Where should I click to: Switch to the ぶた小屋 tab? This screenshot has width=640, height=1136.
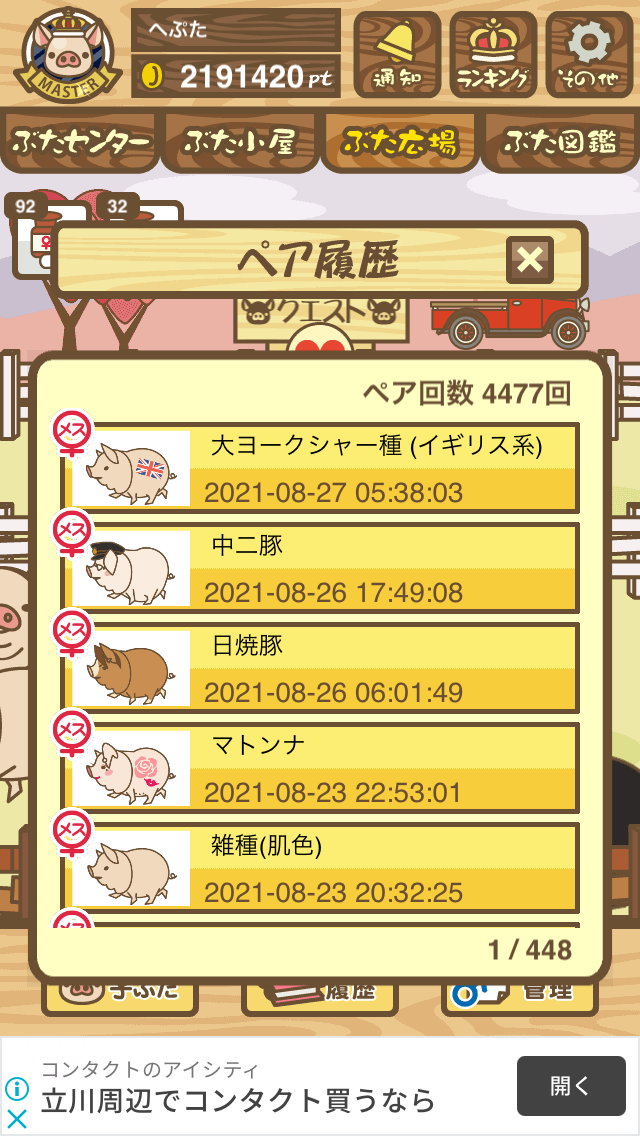tap(239, 143)
